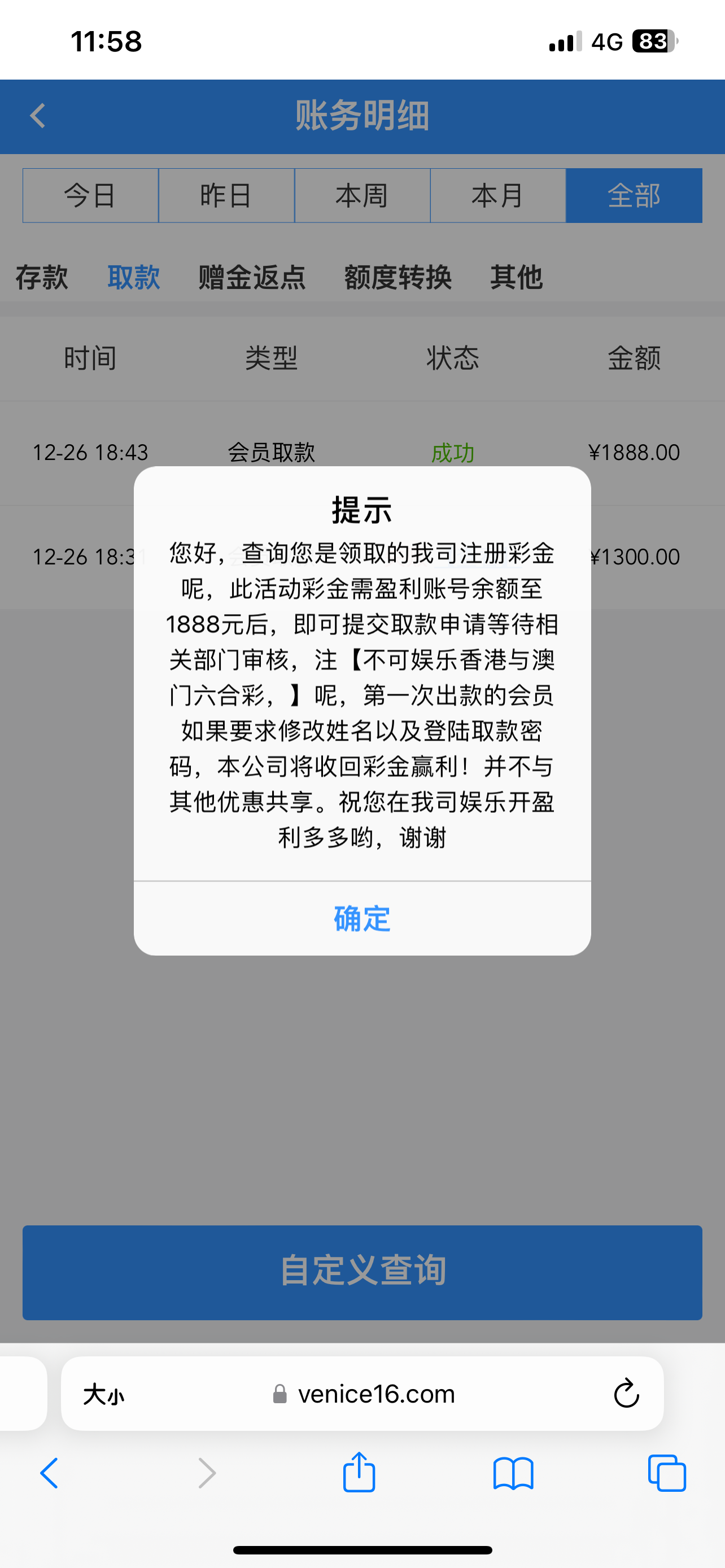
Task: Switch to 昨日 records
Action: click(x=226, y=196)
